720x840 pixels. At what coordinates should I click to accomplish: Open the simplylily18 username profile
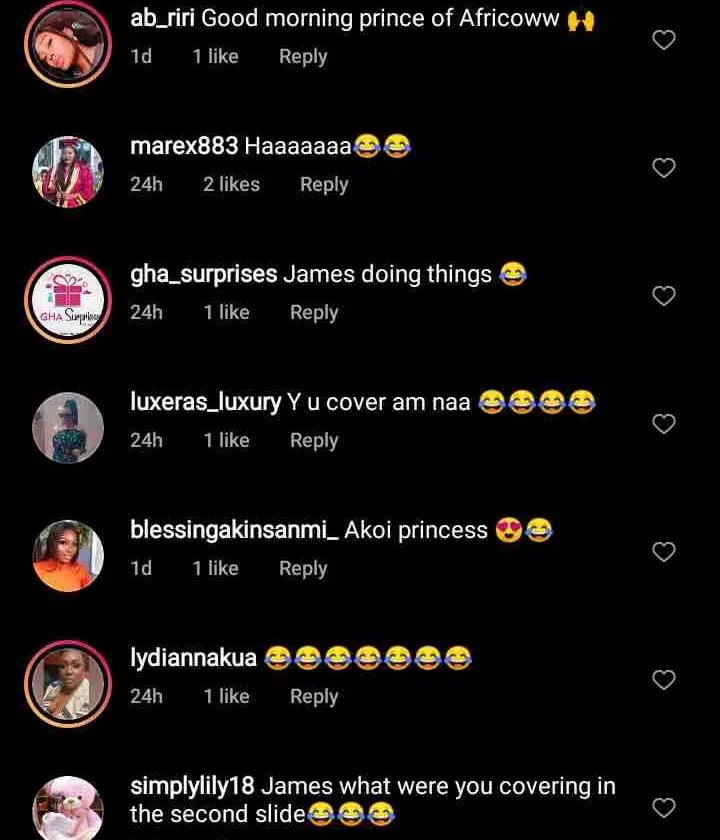[192, 787]
